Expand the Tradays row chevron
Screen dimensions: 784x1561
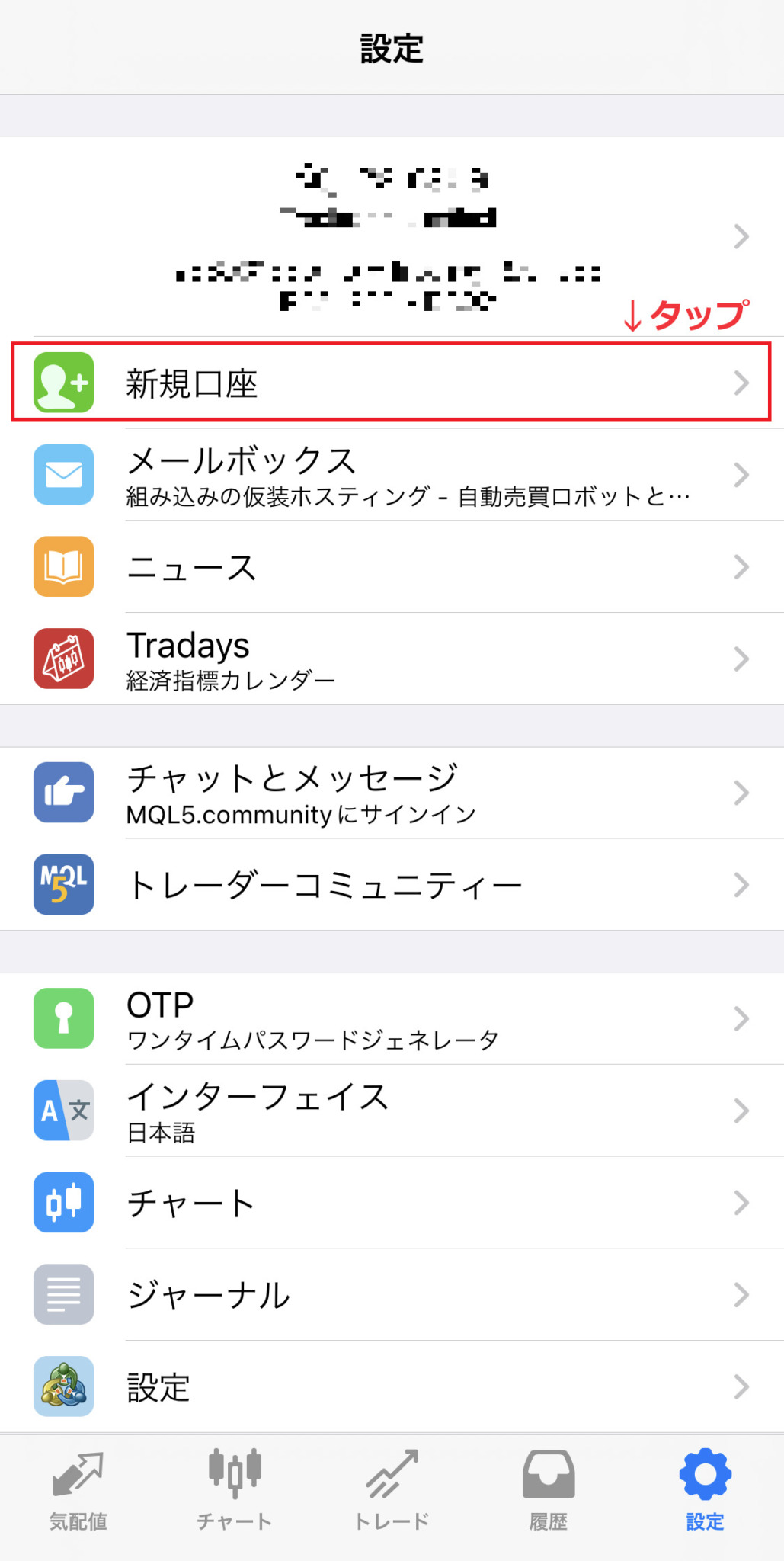pyautogui.click(x=741, y=659)
